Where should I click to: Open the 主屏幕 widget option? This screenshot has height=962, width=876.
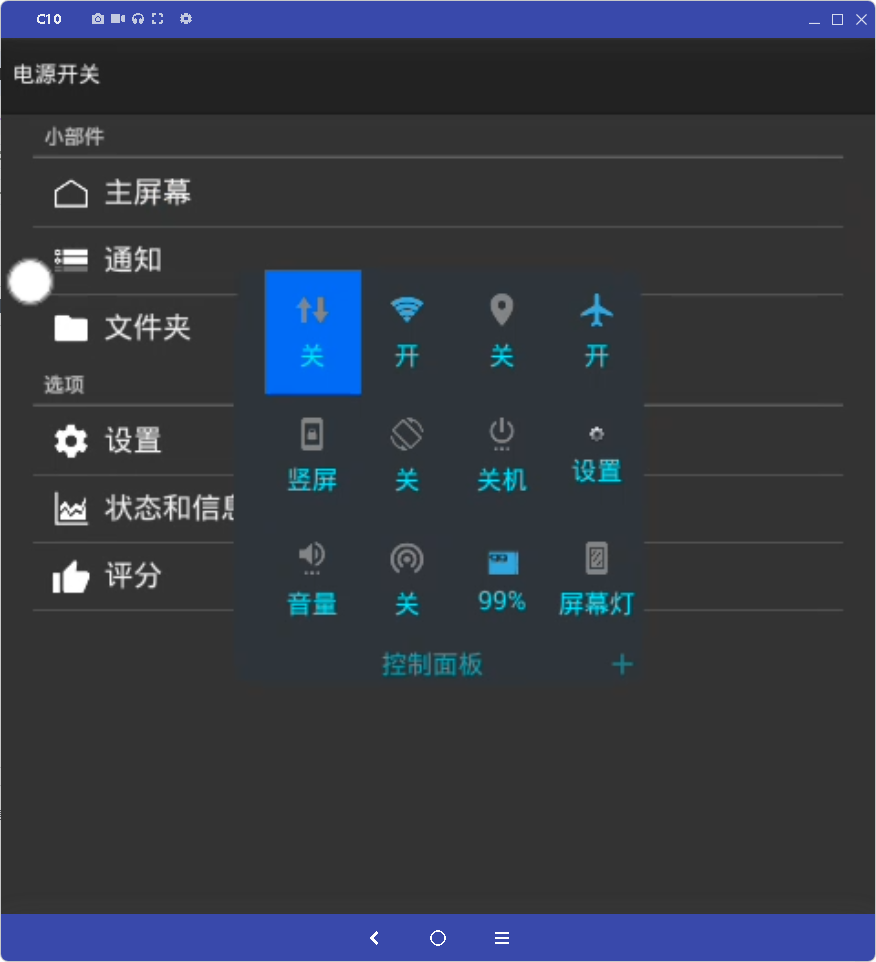(146, 193)
